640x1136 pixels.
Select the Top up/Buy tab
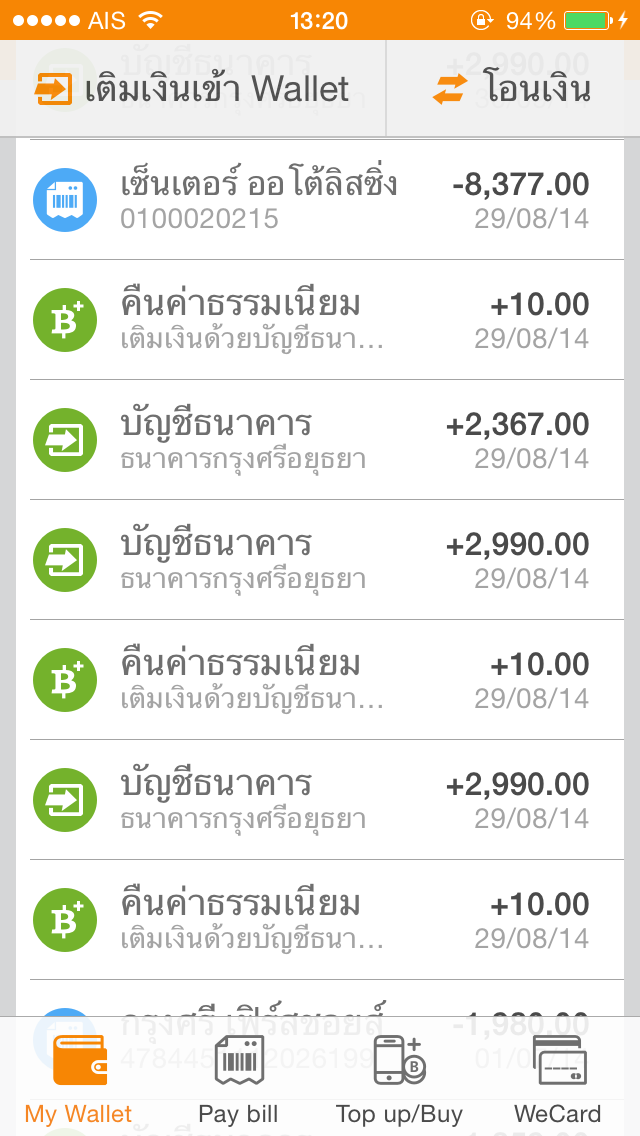pos(399,1080)
